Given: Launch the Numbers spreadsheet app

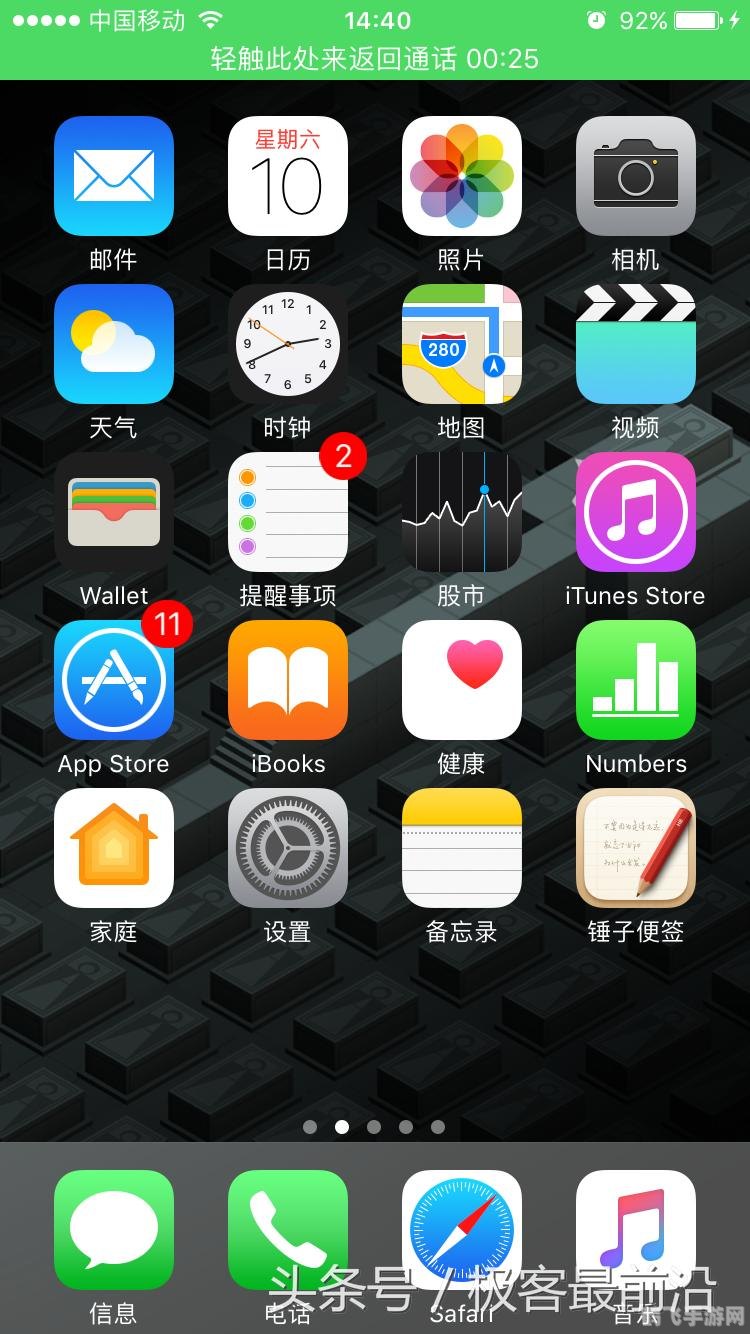Looking at the screenshot, I should coord(636,680).
